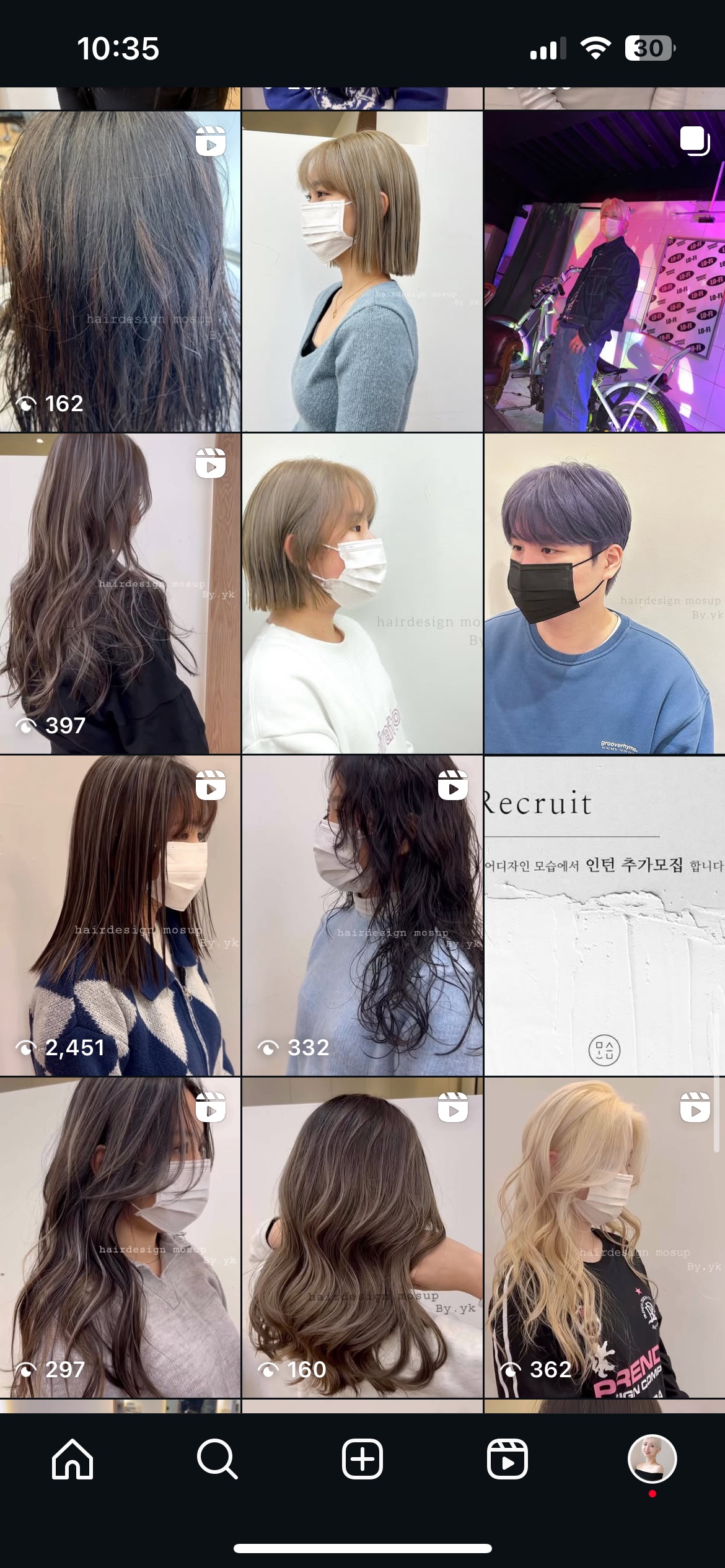The width and height of the screenshot is (725, 1568).
Task: Watch the blonde hair reel with 362 views
Action: pyautogui.click(x=604, y=1237)
